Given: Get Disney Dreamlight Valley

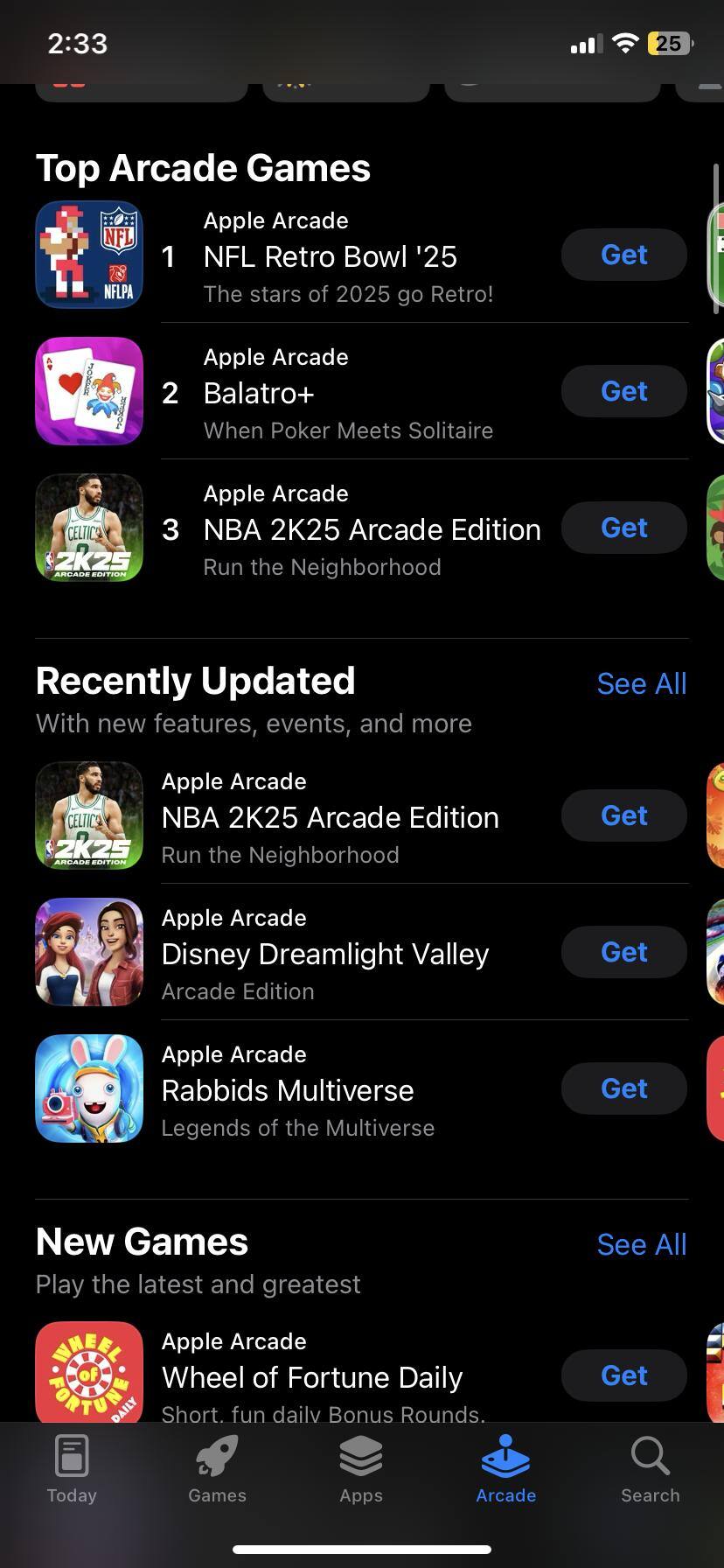Looking at the screenshot, I should 623,952.
